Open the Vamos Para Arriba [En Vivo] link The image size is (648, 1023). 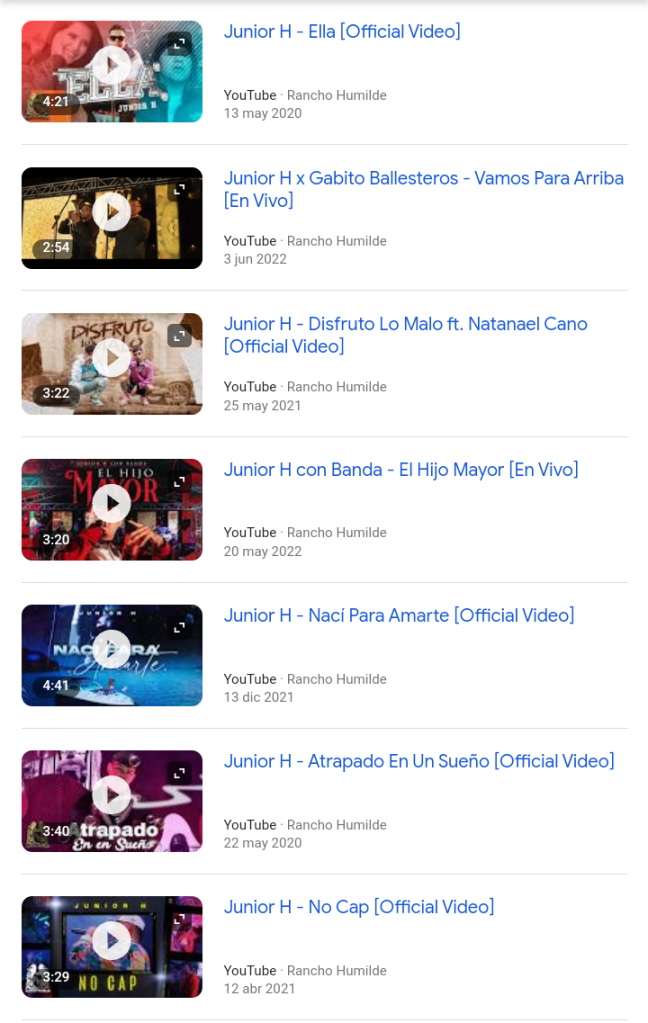click(x=423, y=189)
